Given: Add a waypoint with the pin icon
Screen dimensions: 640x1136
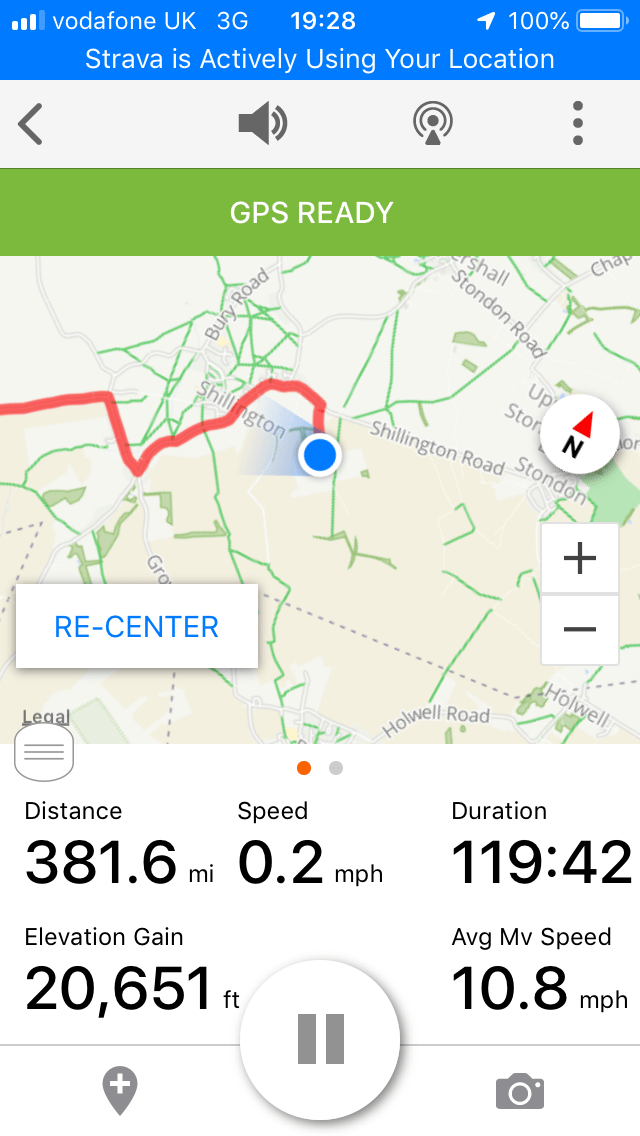Looking at the screenshot, I should [120, 1090].
